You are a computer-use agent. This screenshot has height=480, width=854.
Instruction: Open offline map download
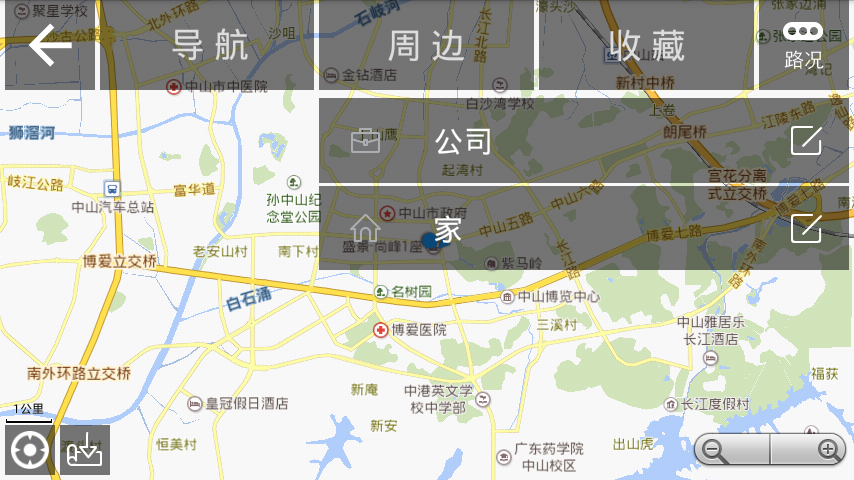tap(84, 451)
